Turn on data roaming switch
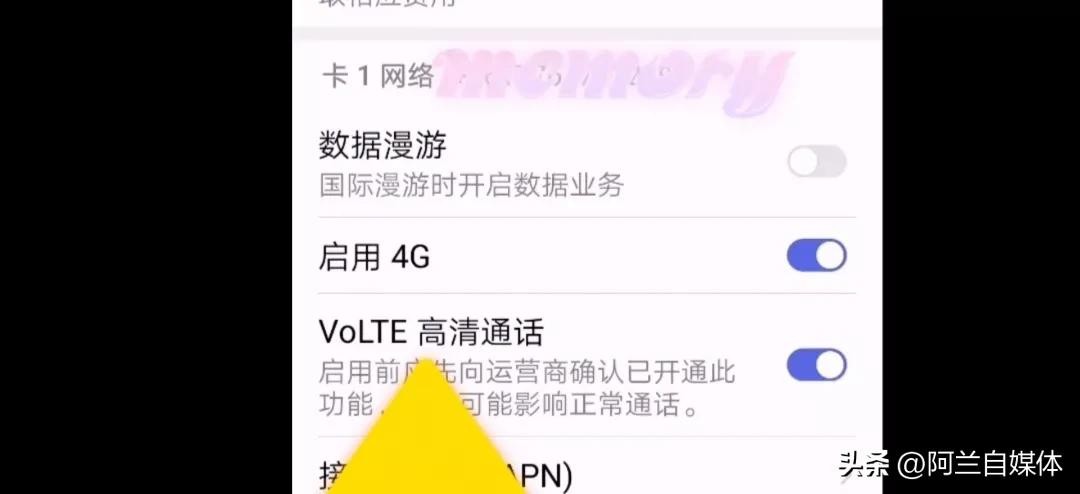The image size is (1080, 494). click(x=816, y=162)
